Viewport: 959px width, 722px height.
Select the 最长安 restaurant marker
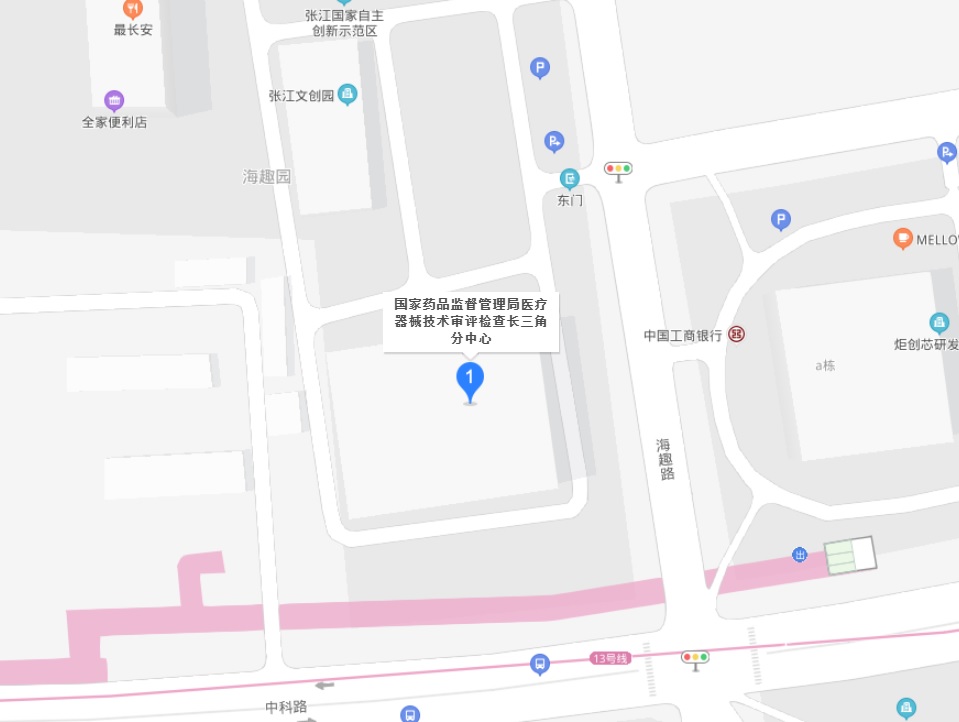(x=132, y=9)
